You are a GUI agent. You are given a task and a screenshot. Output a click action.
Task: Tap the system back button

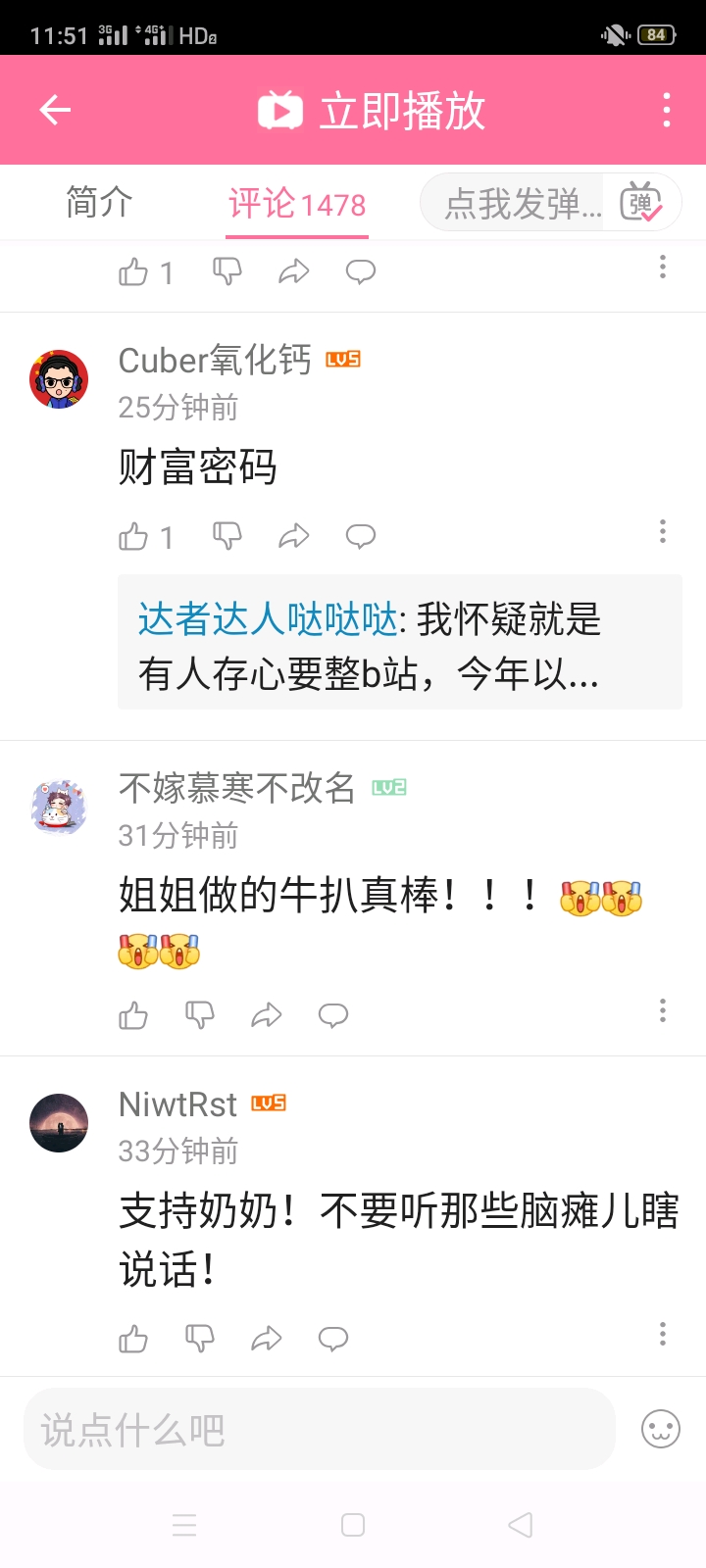521,1525
